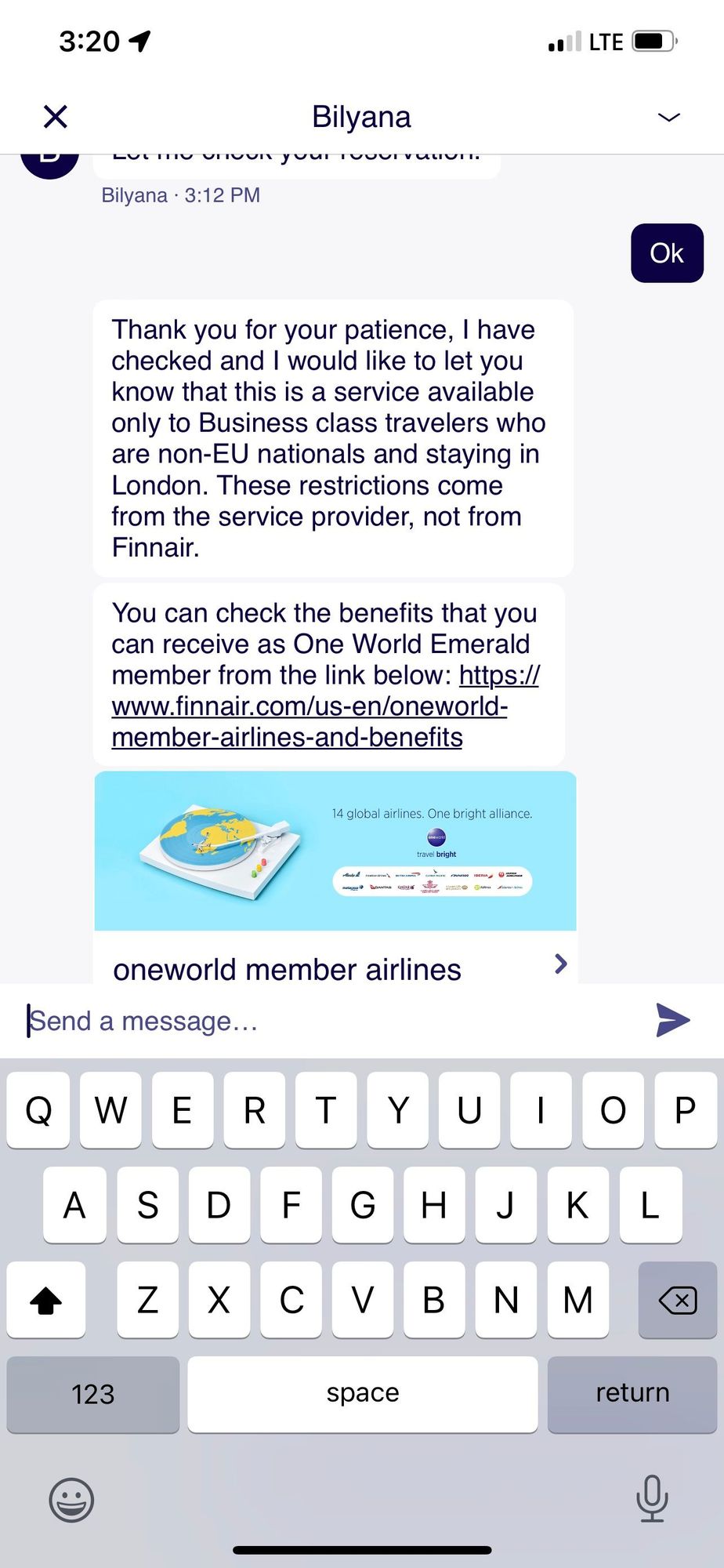Send the message with the arrow icon
This screenshot has height=1568, width=724.
[672, 1020]
